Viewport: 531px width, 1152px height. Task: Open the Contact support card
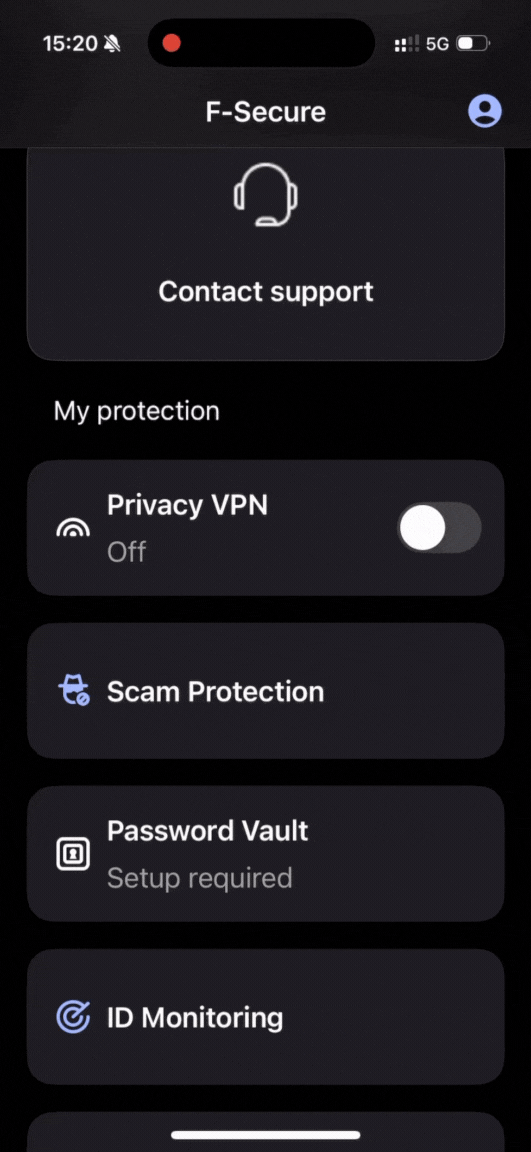(265, 253)
